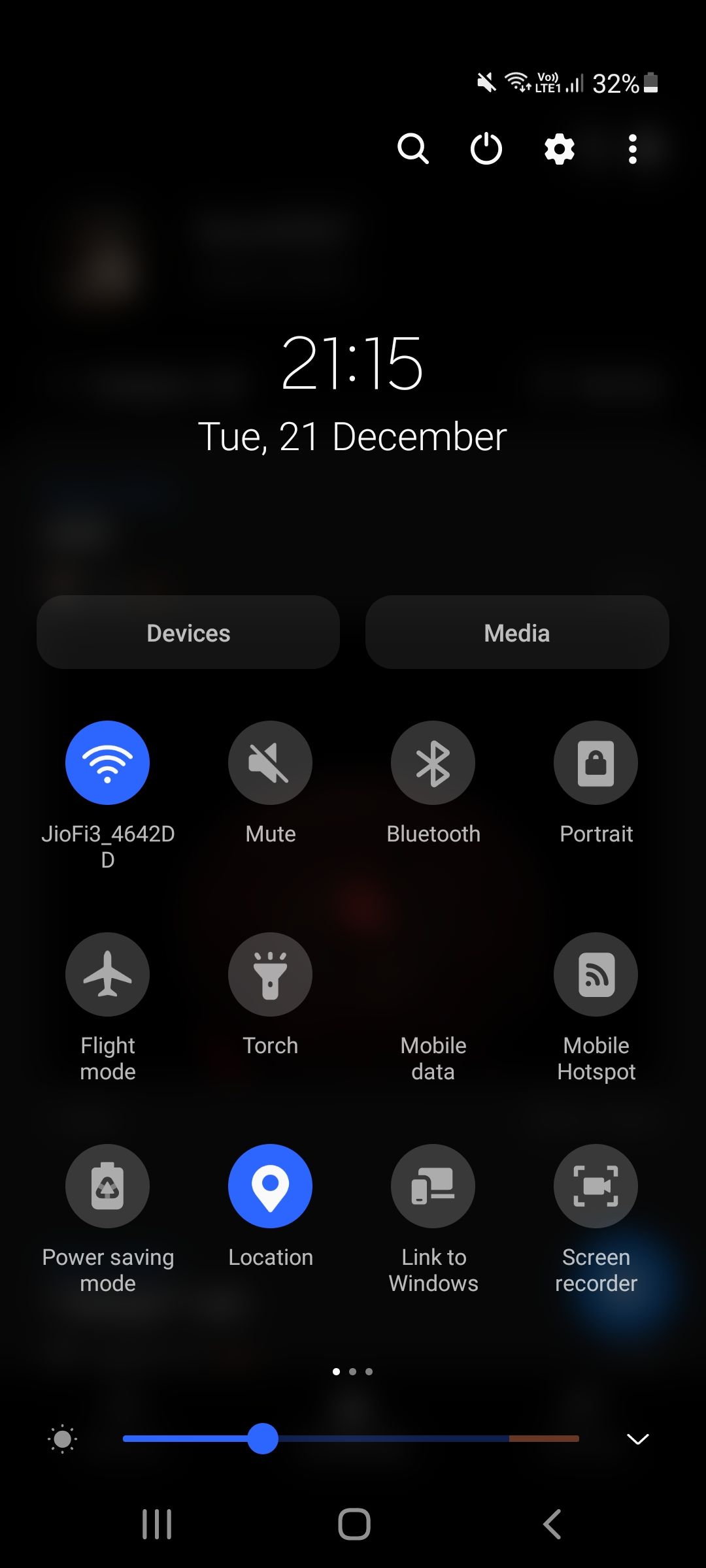Enable Link to Windows
The width and height of the screenshot is (706, 1568).
433,1186
